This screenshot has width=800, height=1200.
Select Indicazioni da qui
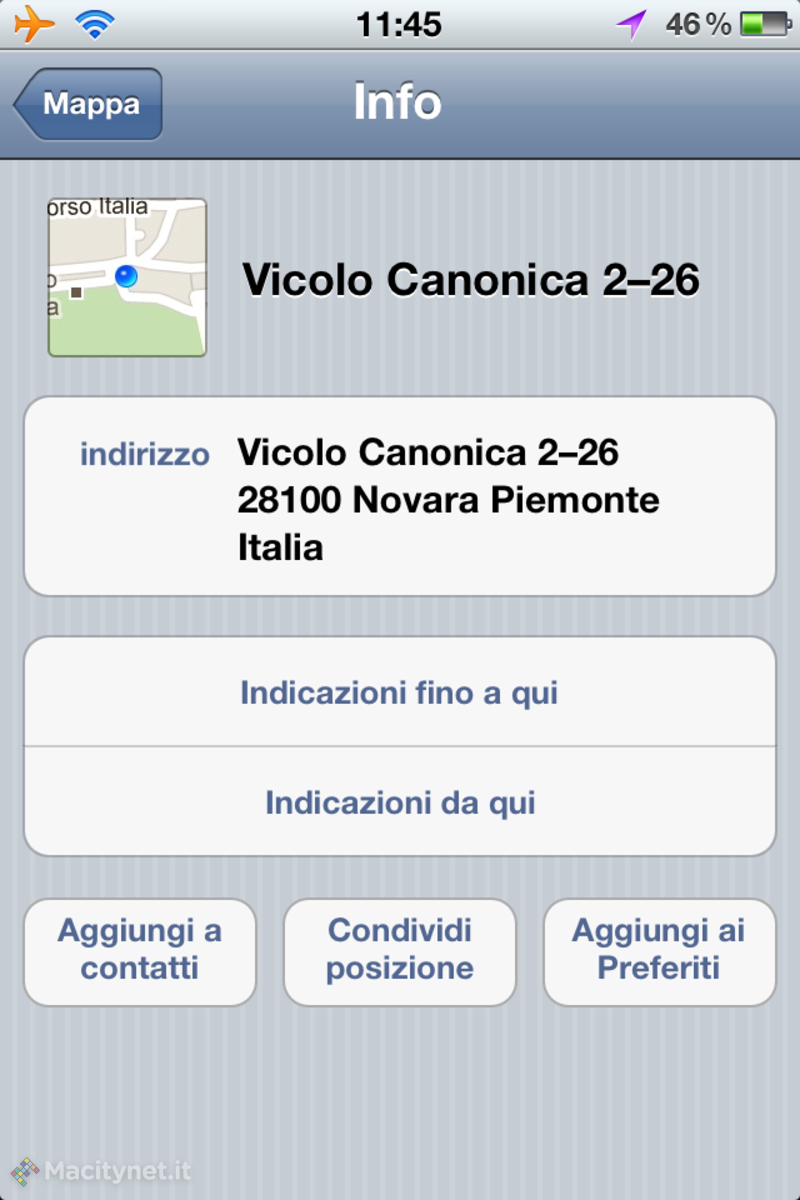[400, 802]
